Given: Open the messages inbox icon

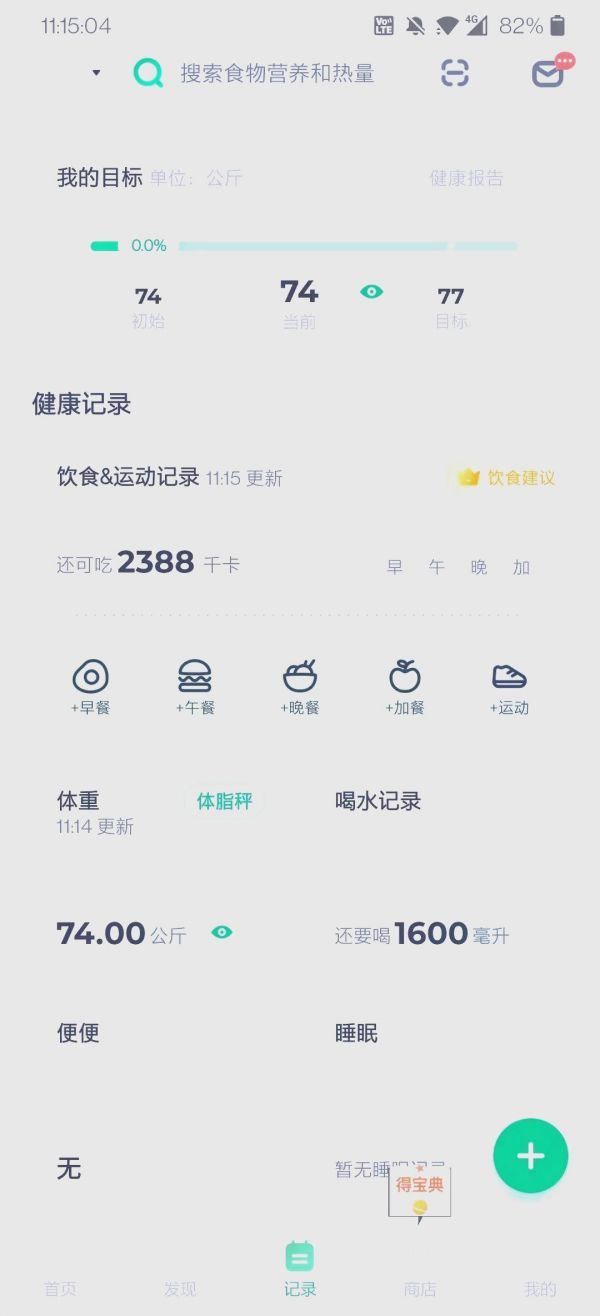Looking at the screenshot, I should (548, 73).
